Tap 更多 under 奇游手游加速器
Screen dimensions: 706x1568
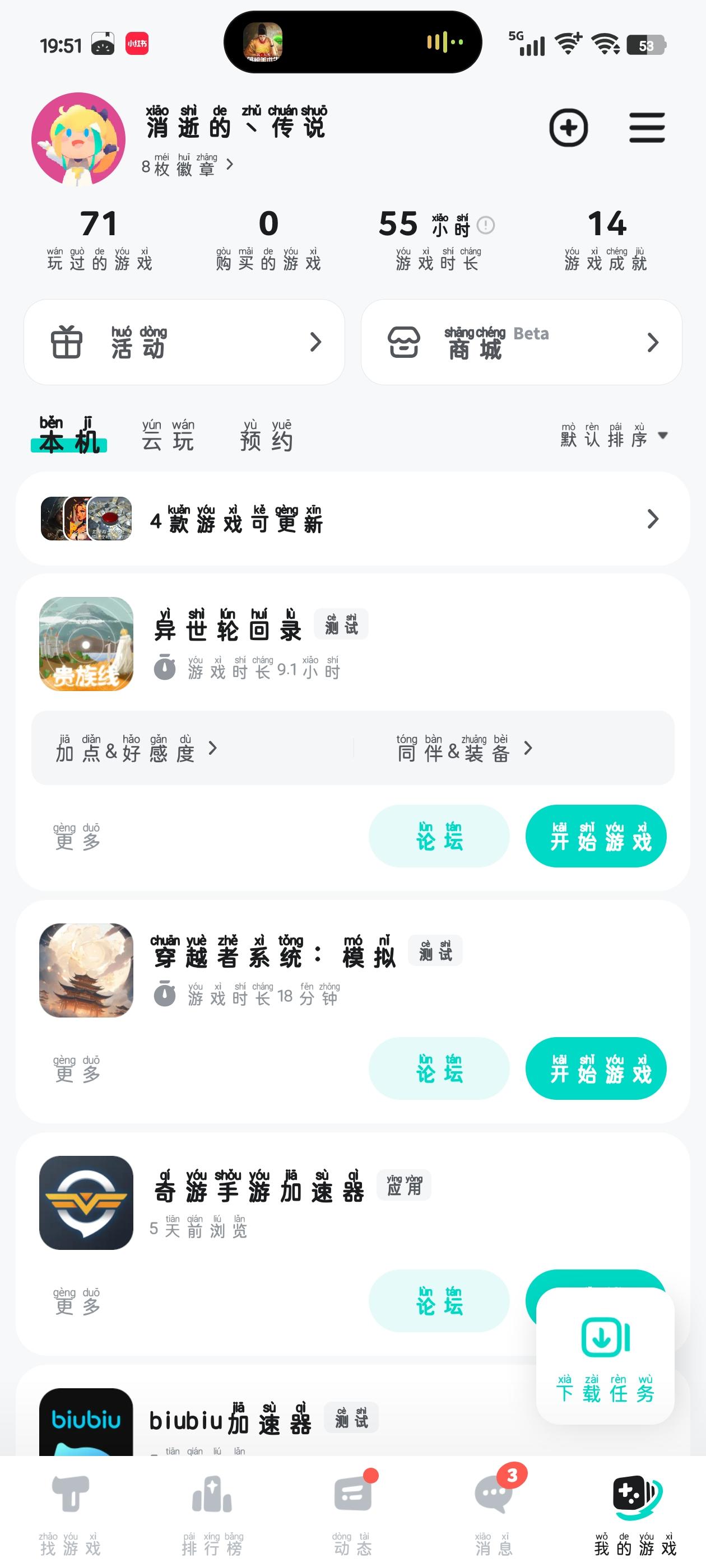76,1300
